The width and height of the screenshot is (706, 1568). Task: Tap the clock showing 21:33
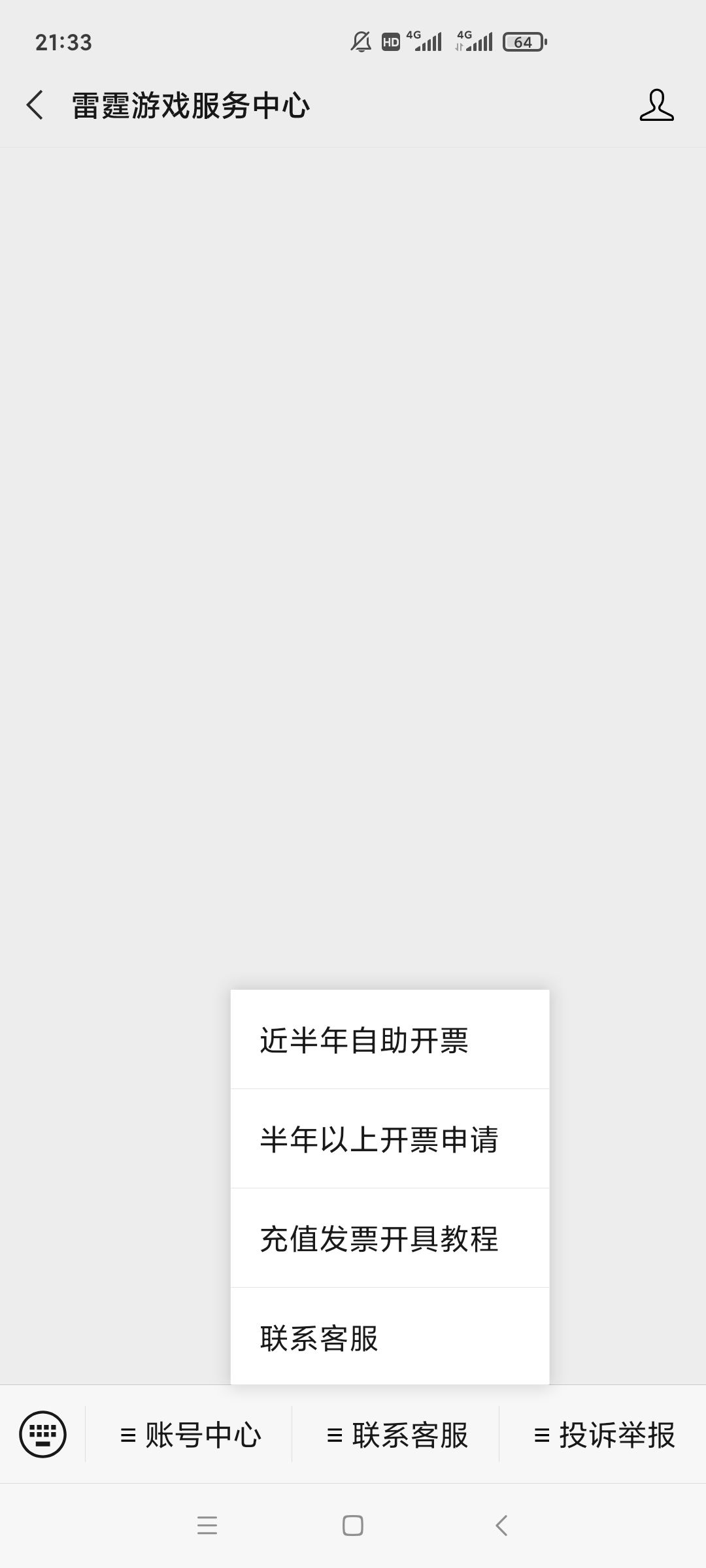(63, 42)
